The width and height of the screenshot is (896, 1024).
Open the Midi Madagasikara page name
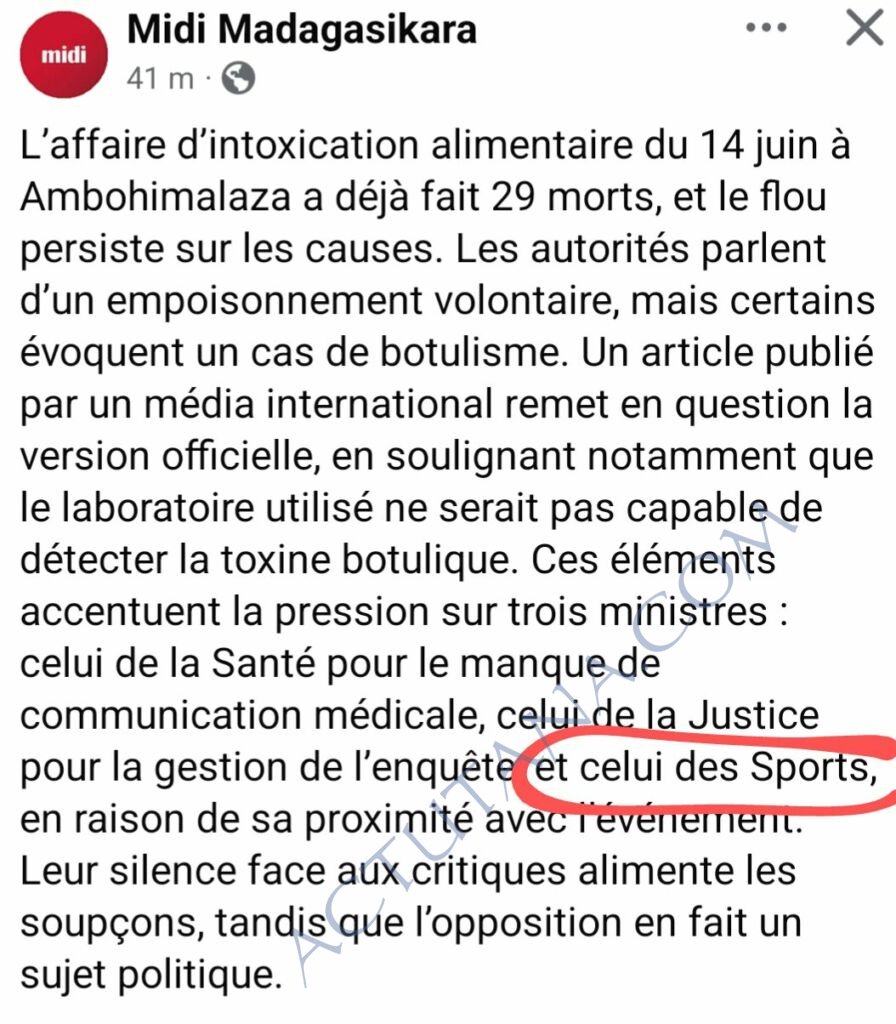pyautogui.click(x=301, y=30)
